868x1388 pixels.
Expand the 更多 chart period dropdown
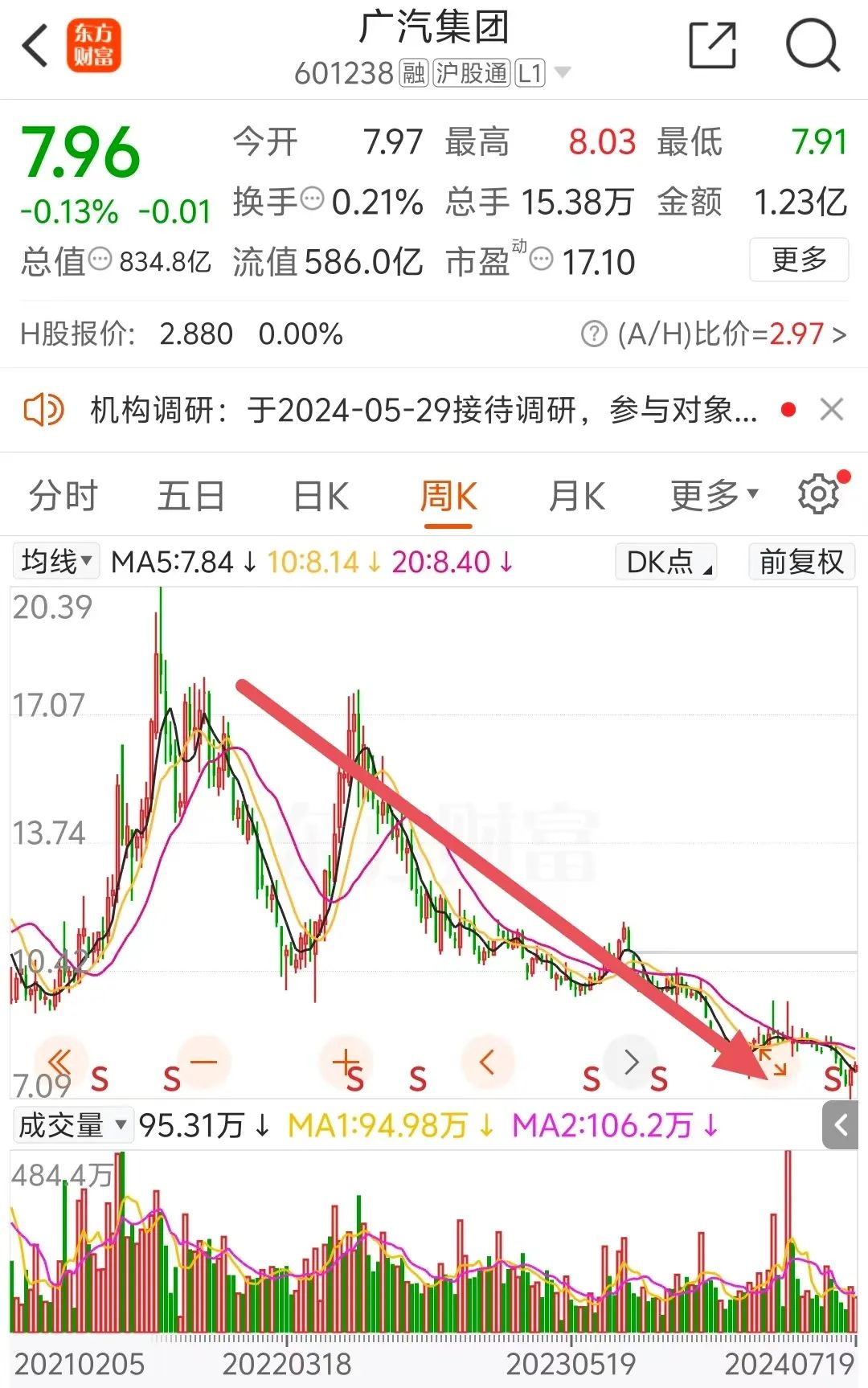pyautogui.click(x=714, y=496)
